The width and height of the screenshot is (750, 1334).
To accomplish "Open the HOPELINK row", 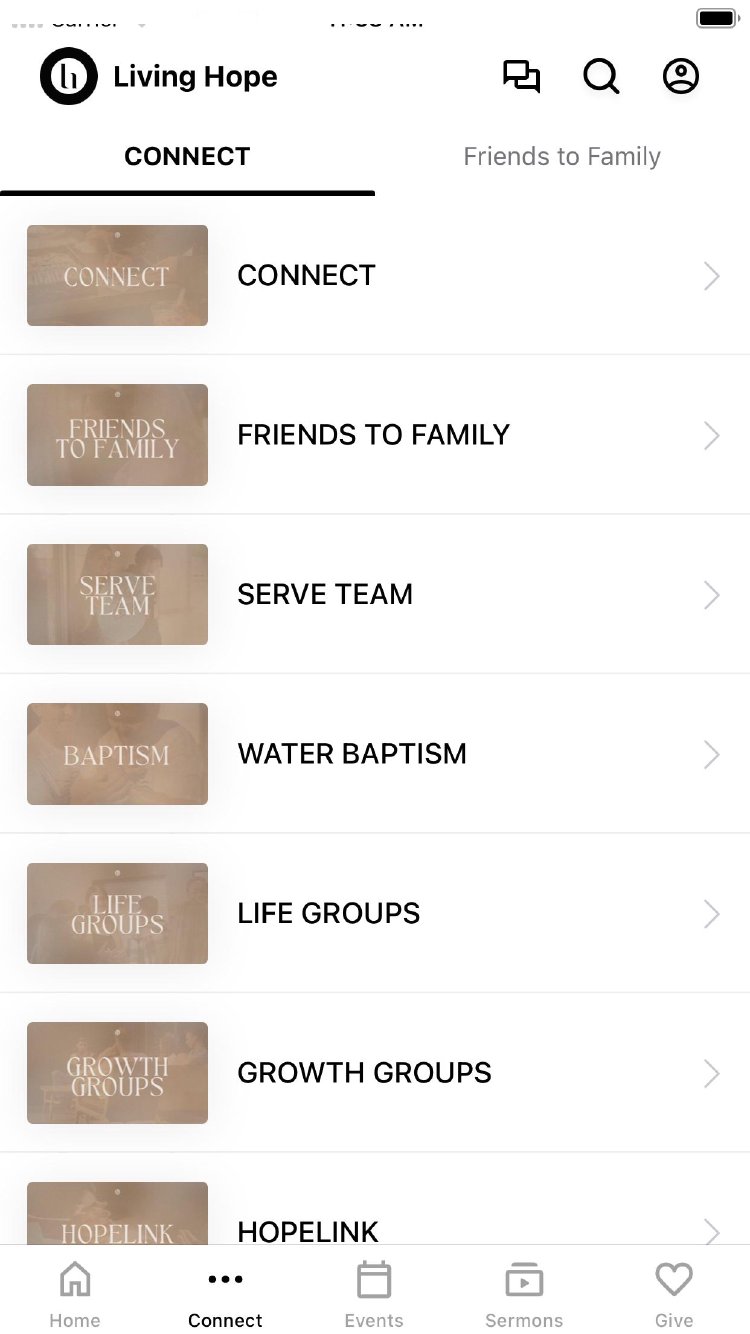I will pyautogui.click(x=374, y=1225).
